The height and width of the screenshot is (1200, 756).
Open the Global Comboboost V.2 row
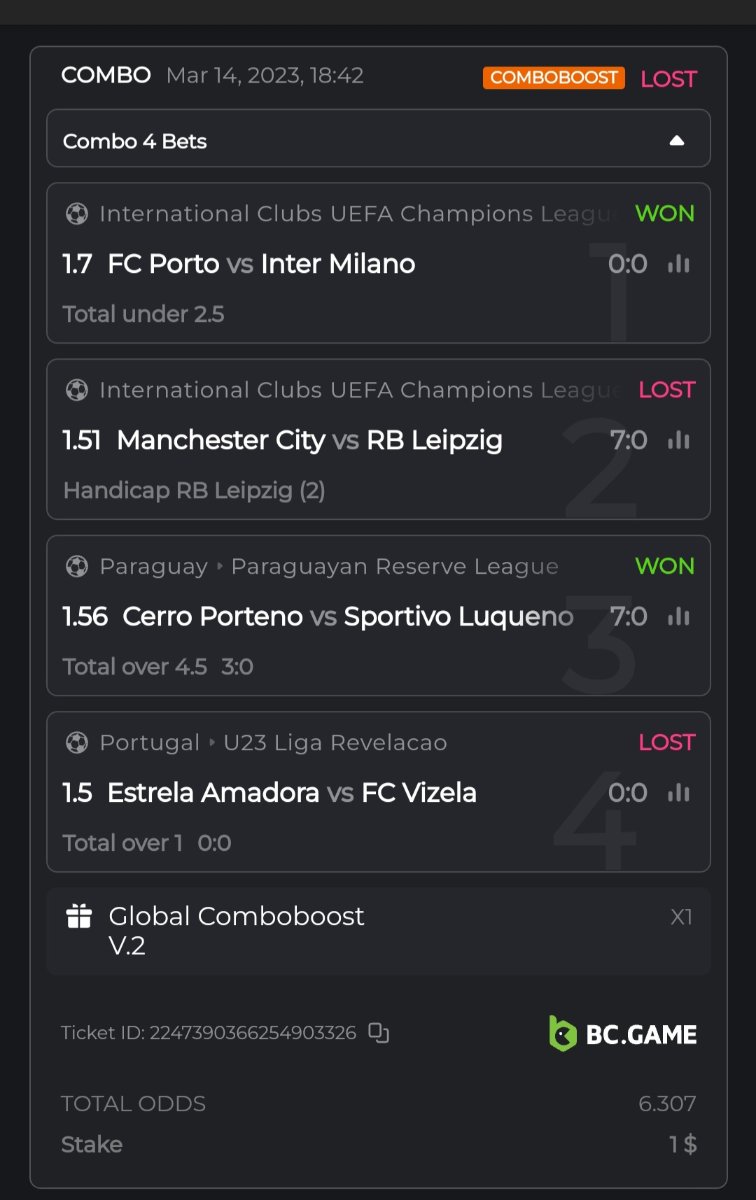click(378, 930)
